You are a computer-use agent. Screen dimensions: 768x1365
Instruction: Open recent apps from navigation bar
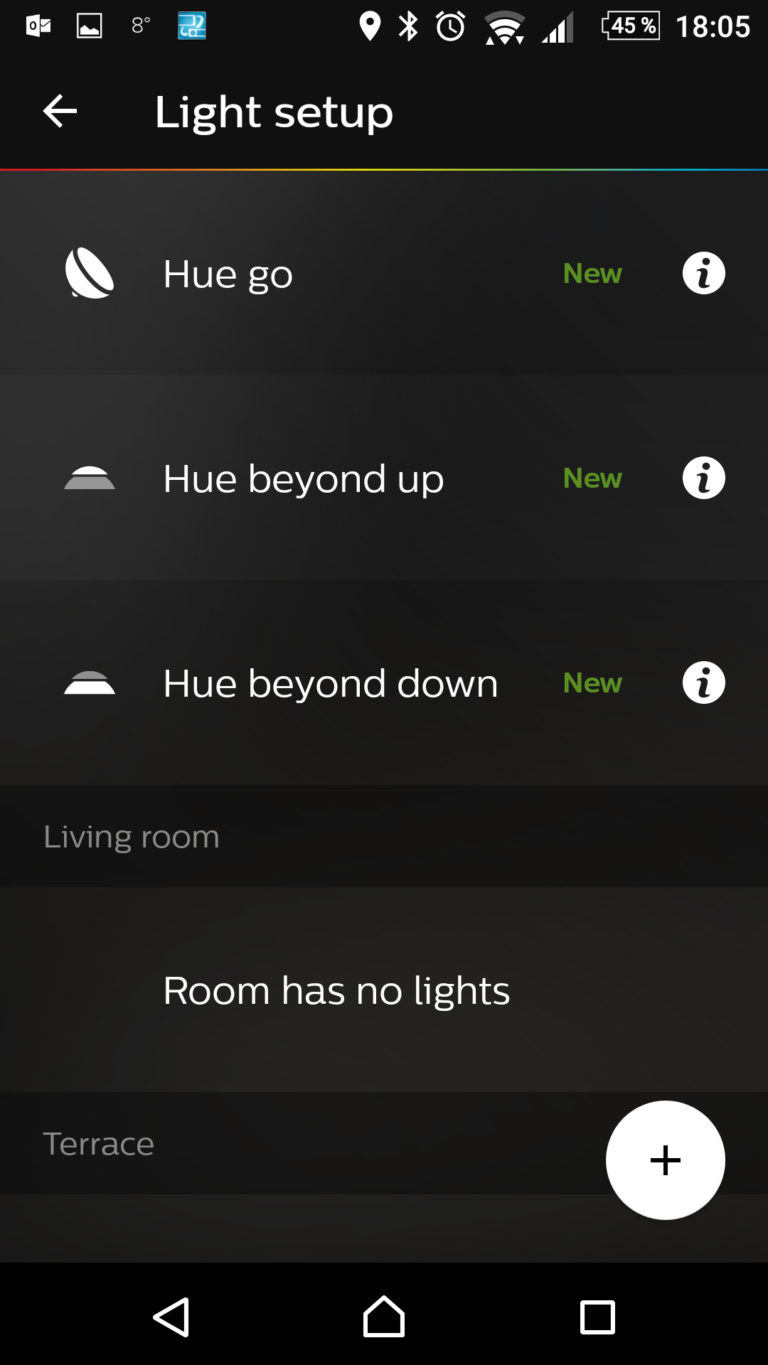[597, 1317]
